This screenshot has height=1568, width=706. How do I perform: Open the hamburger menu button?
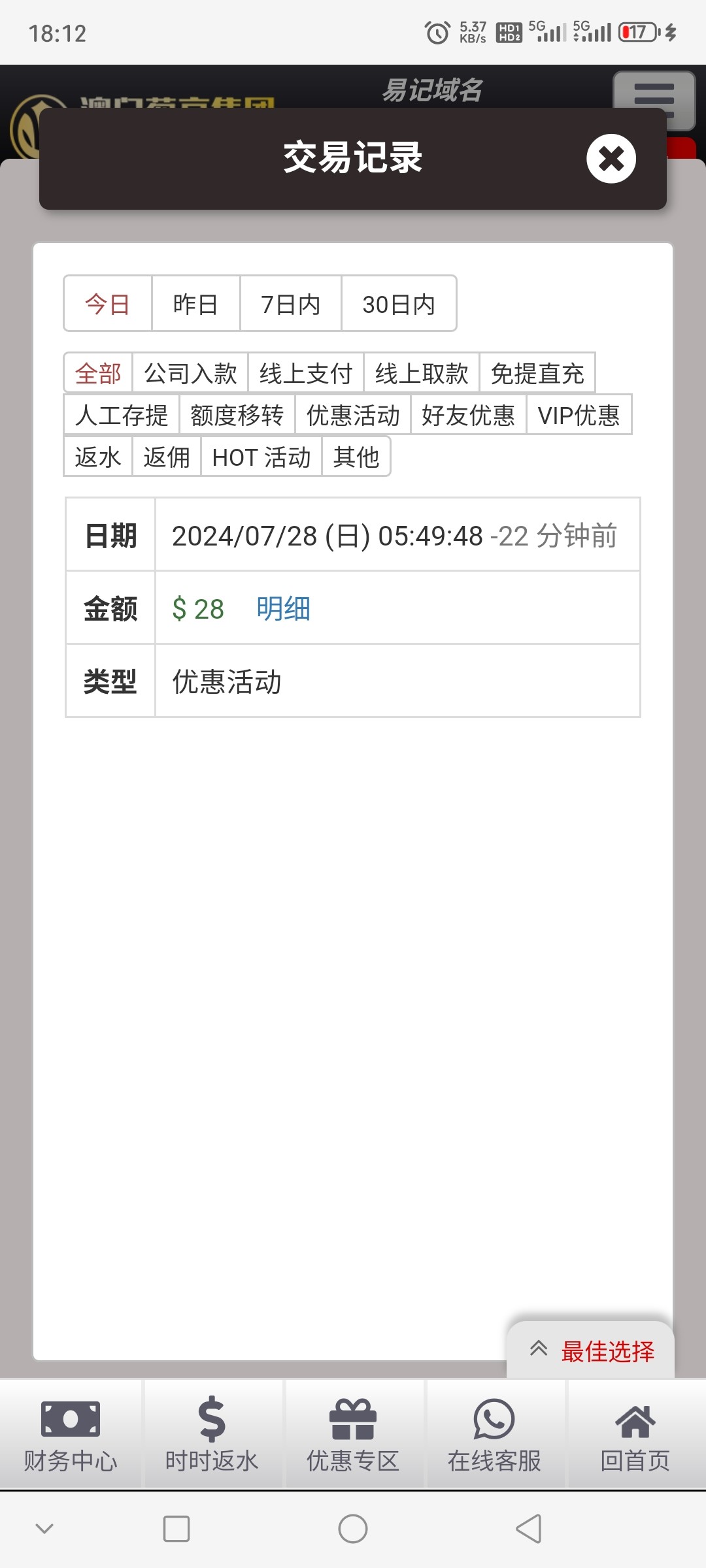click(x=654, y=100)
